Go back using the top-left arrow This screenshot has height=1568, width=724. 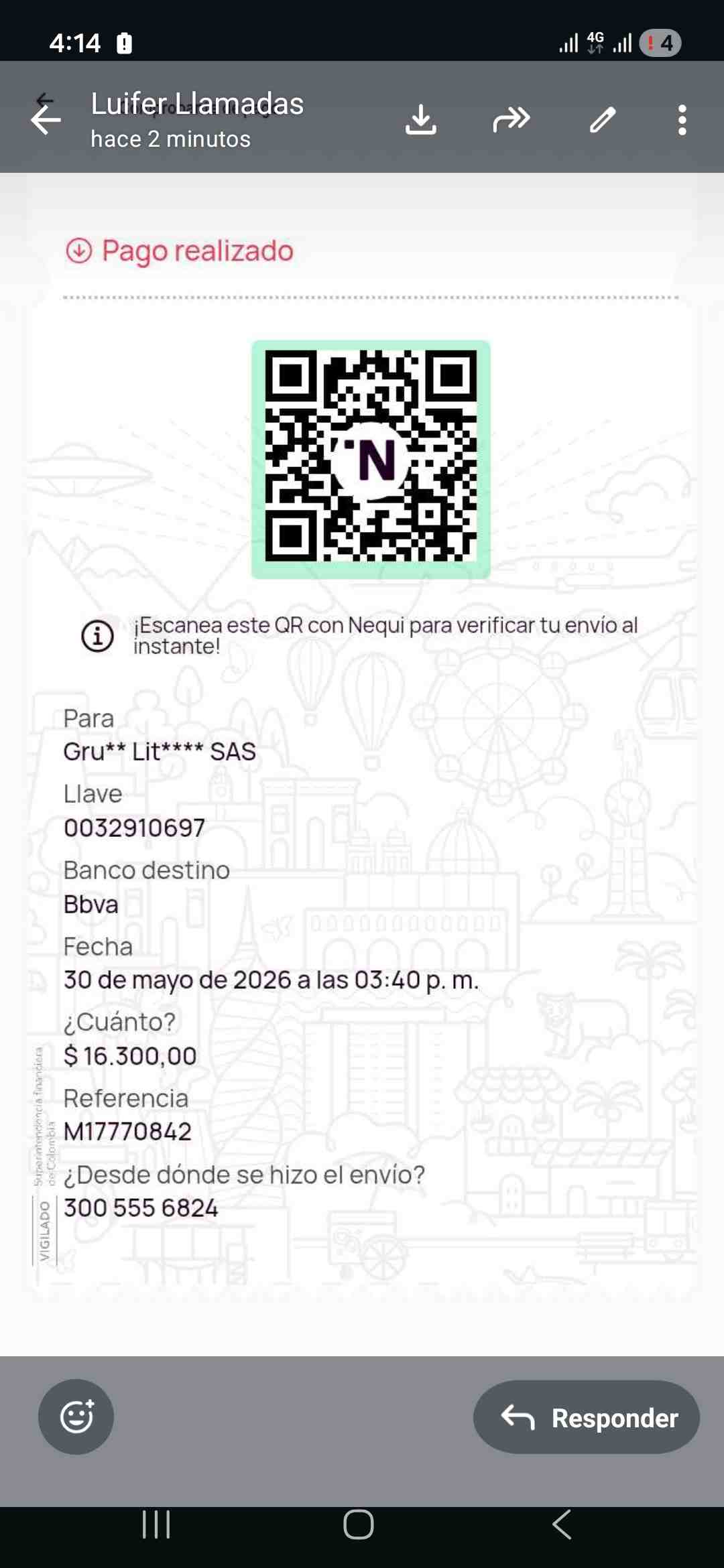46,121
